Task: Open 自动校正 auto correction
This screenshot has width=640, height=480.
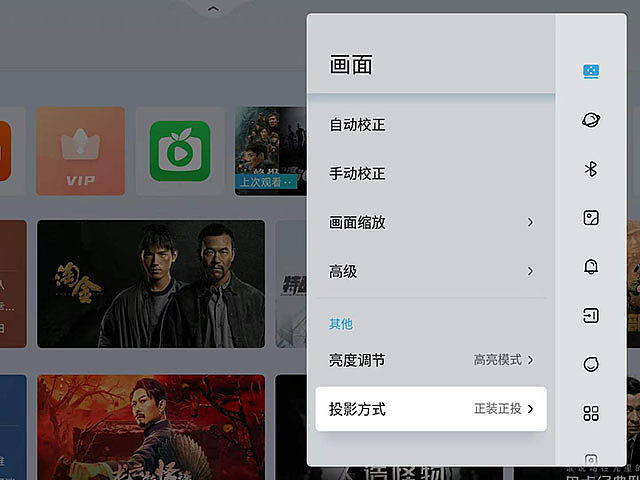Action: point(430,125)
